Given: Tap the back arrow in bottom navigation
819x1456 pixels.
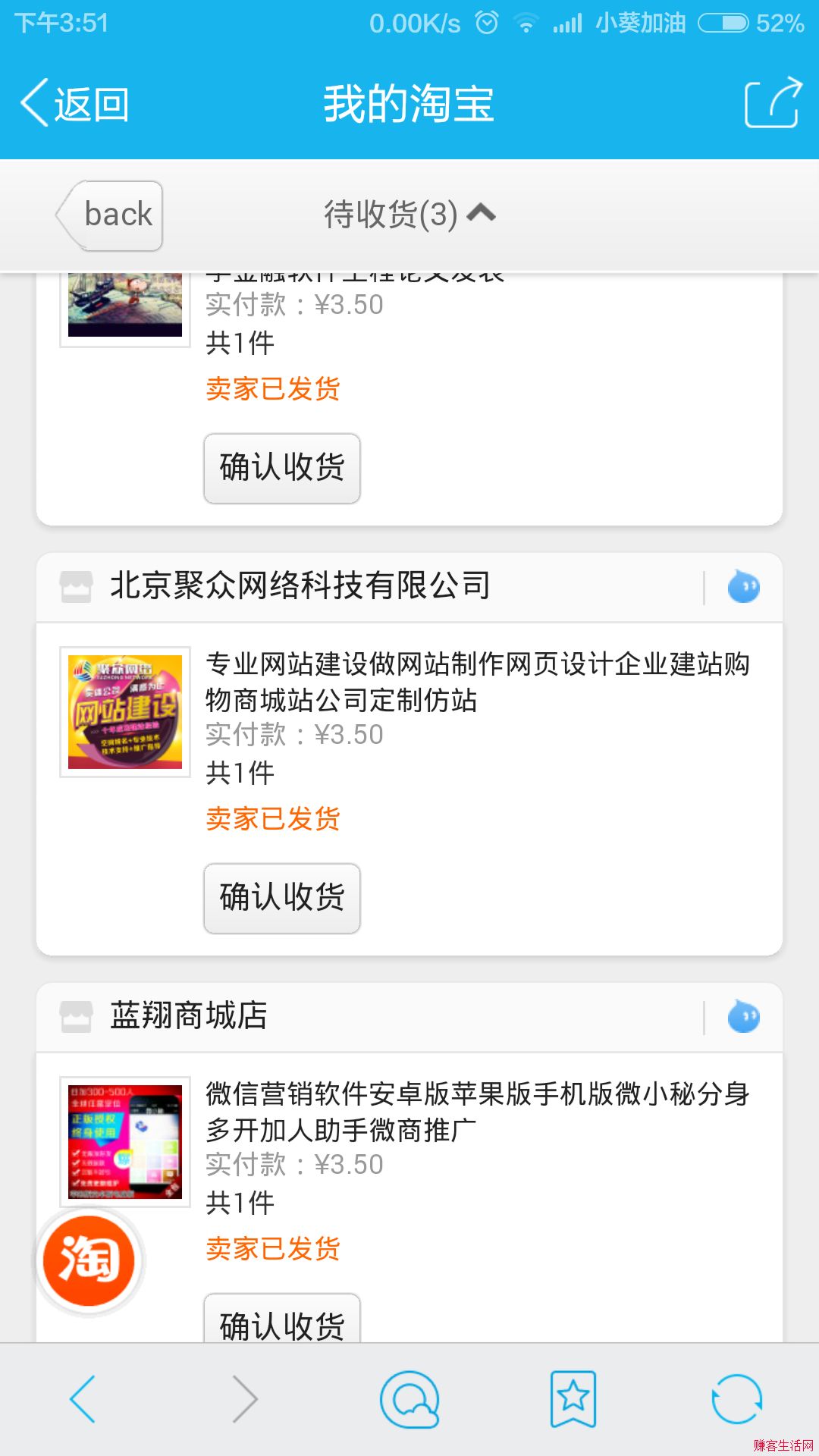Looking at the screenshot, I should pyautogui.click(x=82, y=1398).
